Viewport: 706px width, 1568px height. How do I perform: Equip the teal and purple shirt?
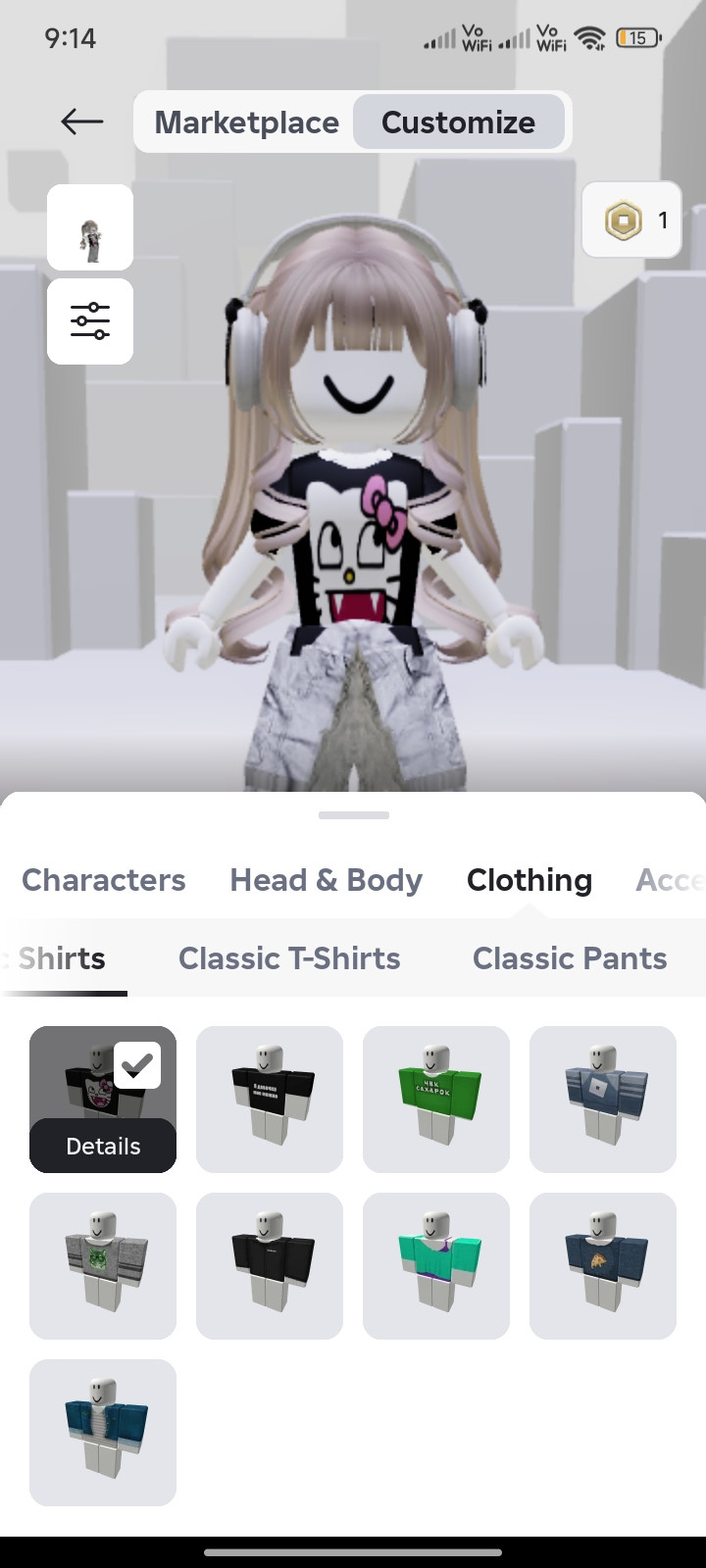pos(436,1266)
